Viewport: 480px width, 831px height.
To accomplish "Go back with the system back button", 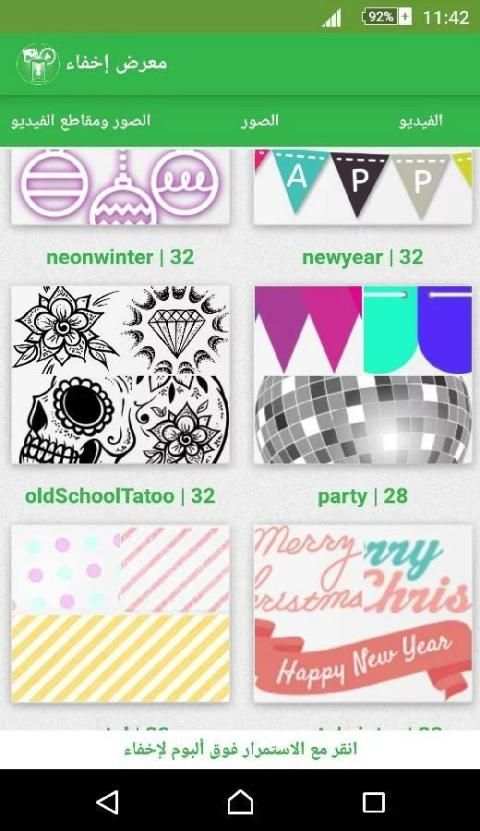I will 108,802.
